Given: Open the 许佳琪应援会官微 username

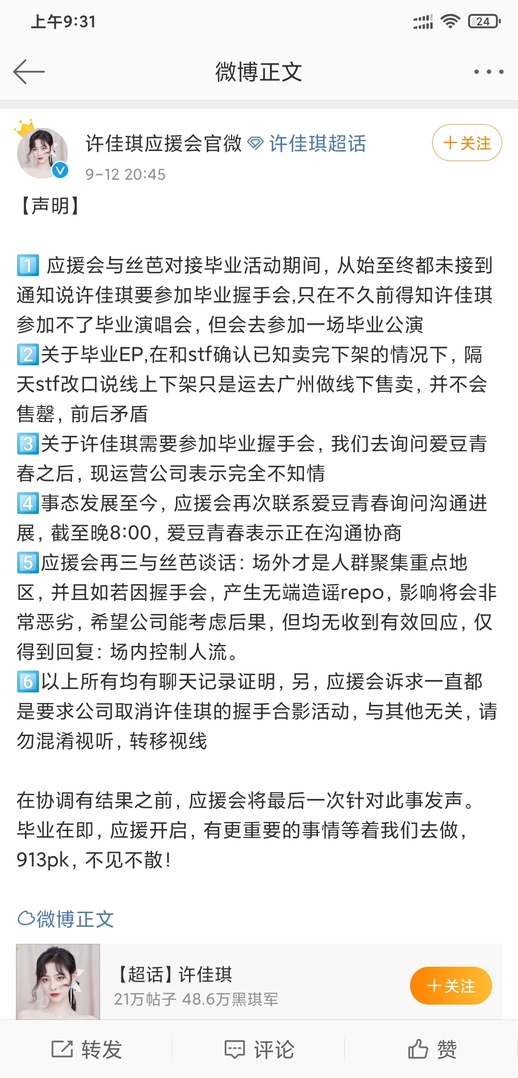Looking at the screenshot, I should [x=164, y=144].
